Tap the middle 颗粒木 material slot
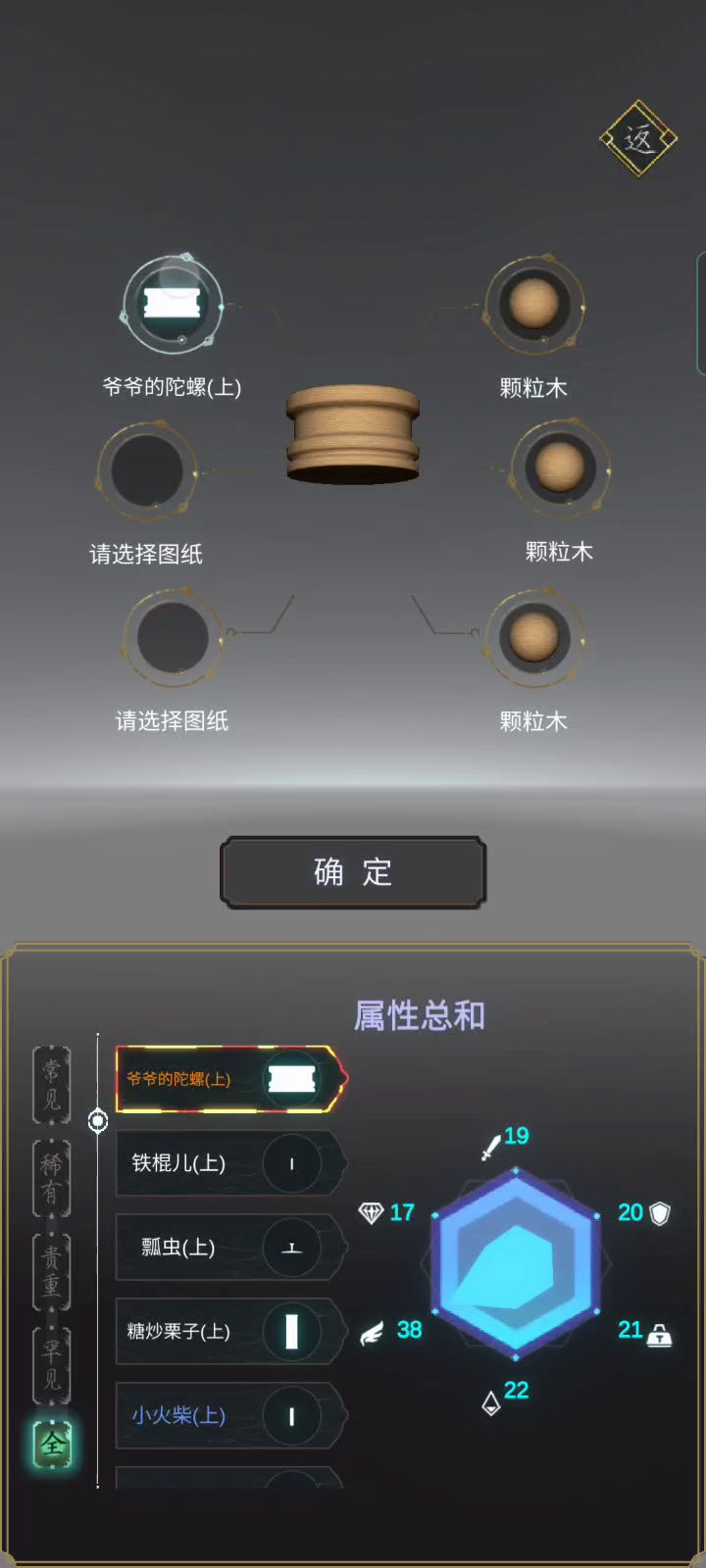 [x=560, y=468]
